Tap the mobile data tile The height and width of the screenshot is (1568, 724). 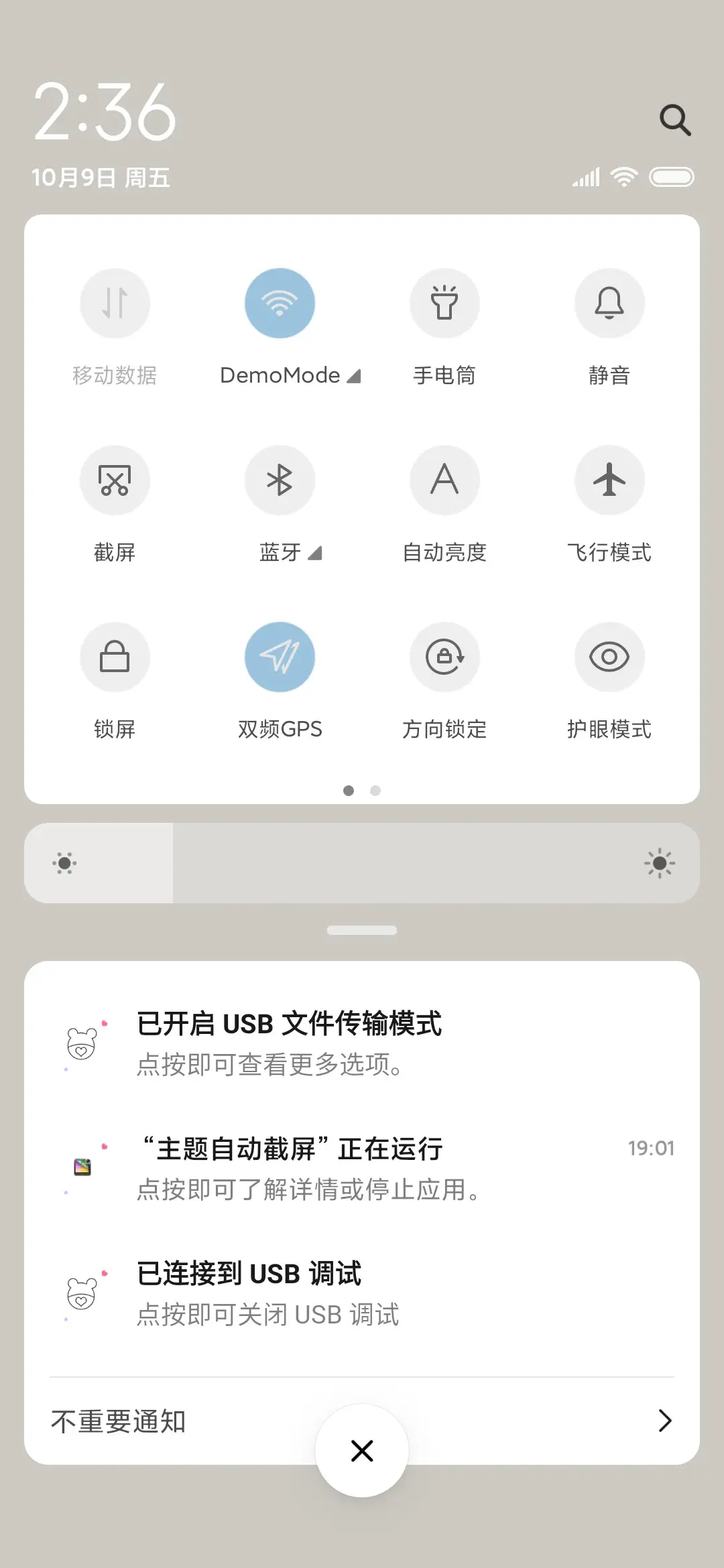coord(115,303)
